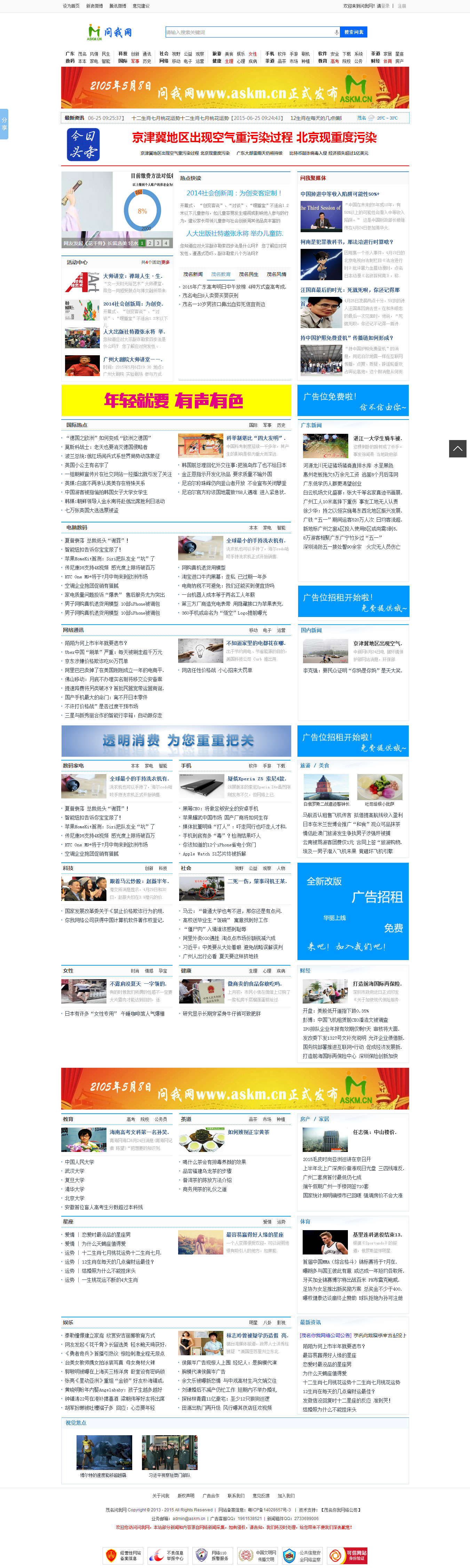Tap the microphone icon in search box
The height and width of the screenshot is (1568, 470).
[x=336, y=32]
